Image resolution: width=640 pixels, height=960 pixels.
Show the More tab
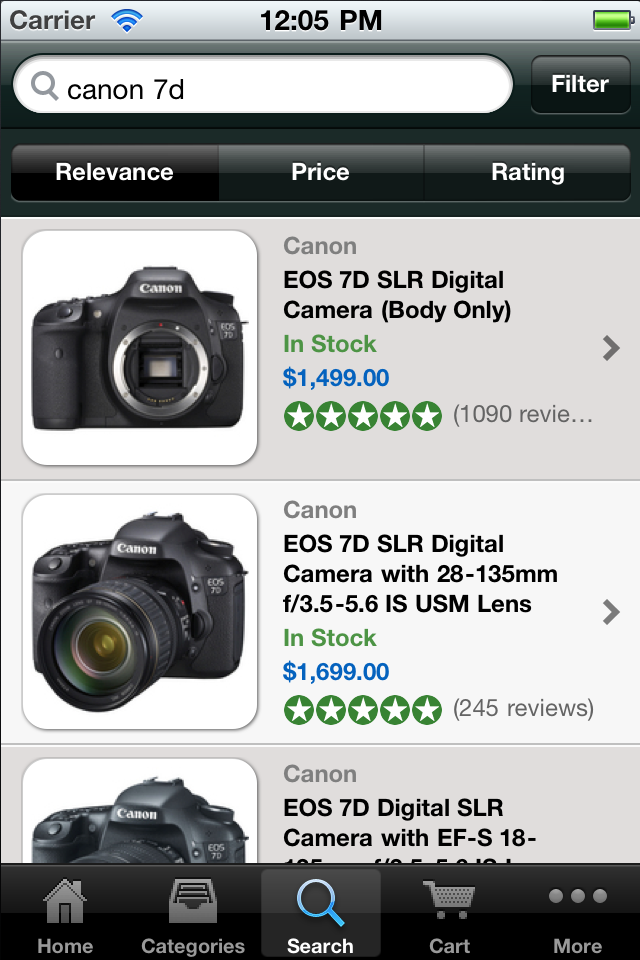tap(577, 914)
